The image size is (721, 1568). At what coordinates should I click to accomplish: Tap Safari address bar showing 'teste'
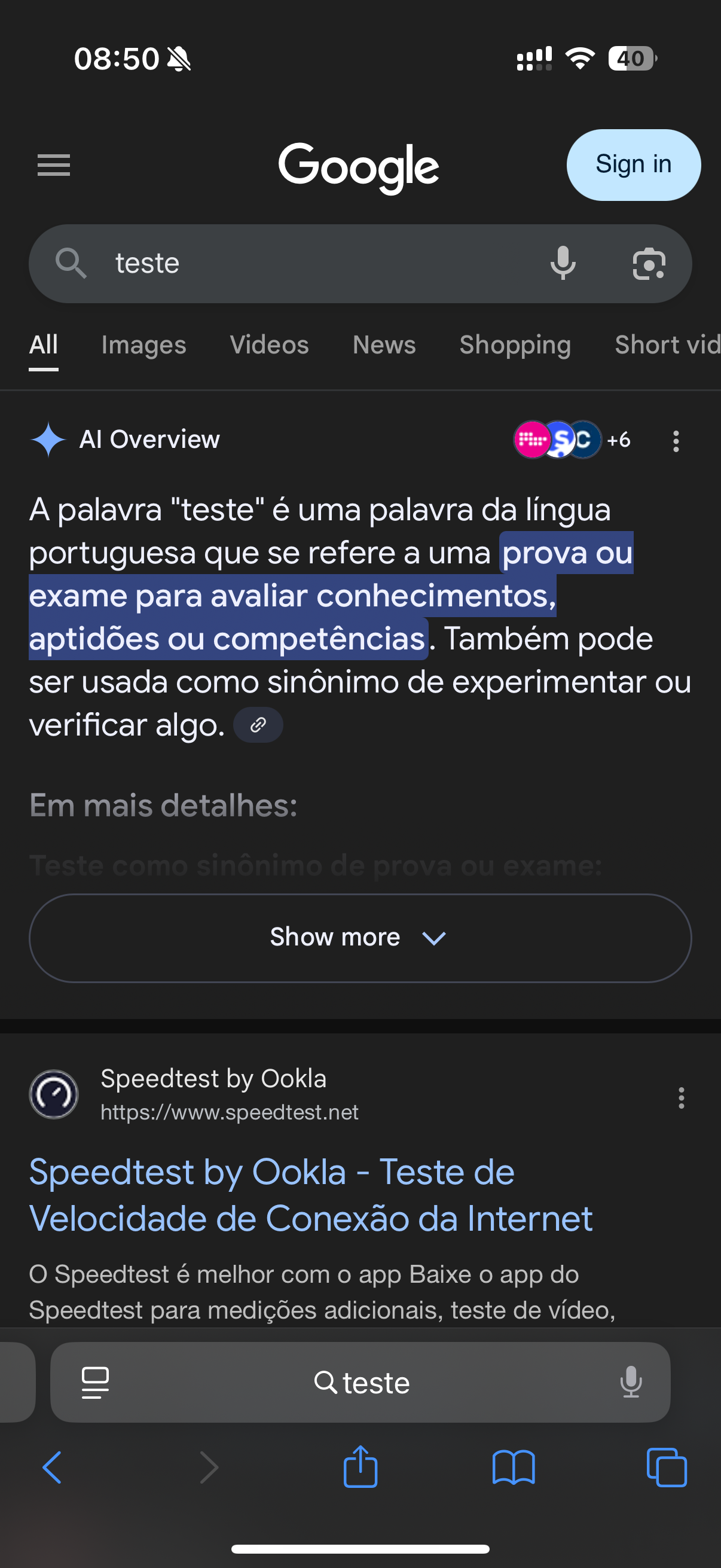click(360, 1383)
